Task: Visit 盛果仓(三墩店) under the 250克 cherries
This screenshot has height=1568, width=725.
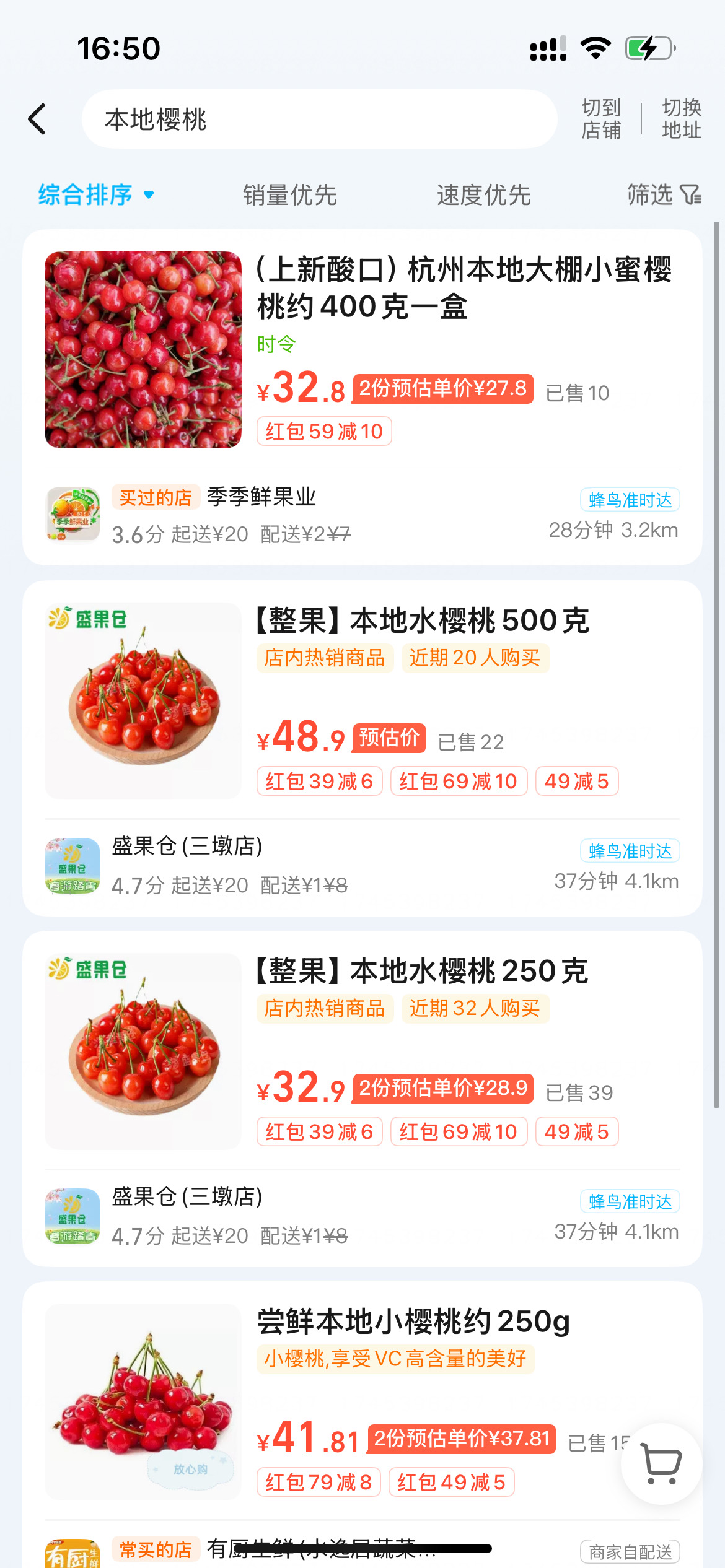Action: click(x=187, y=1197)
